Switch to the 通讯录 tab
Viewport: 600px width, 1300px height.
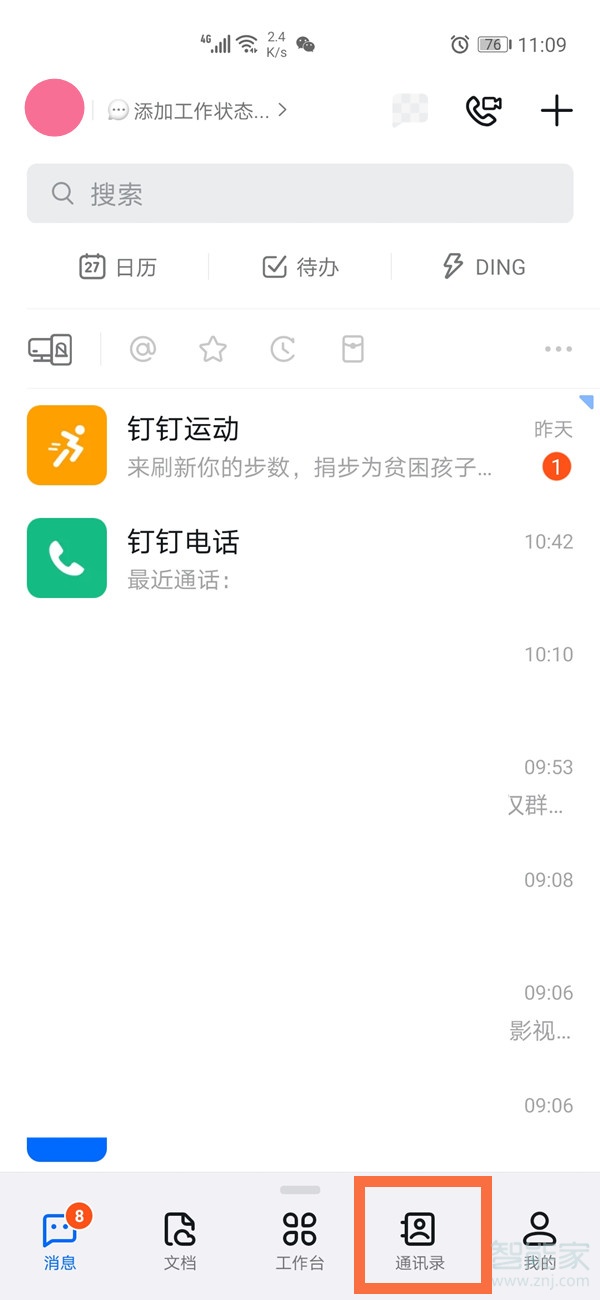click(420, 1240)
